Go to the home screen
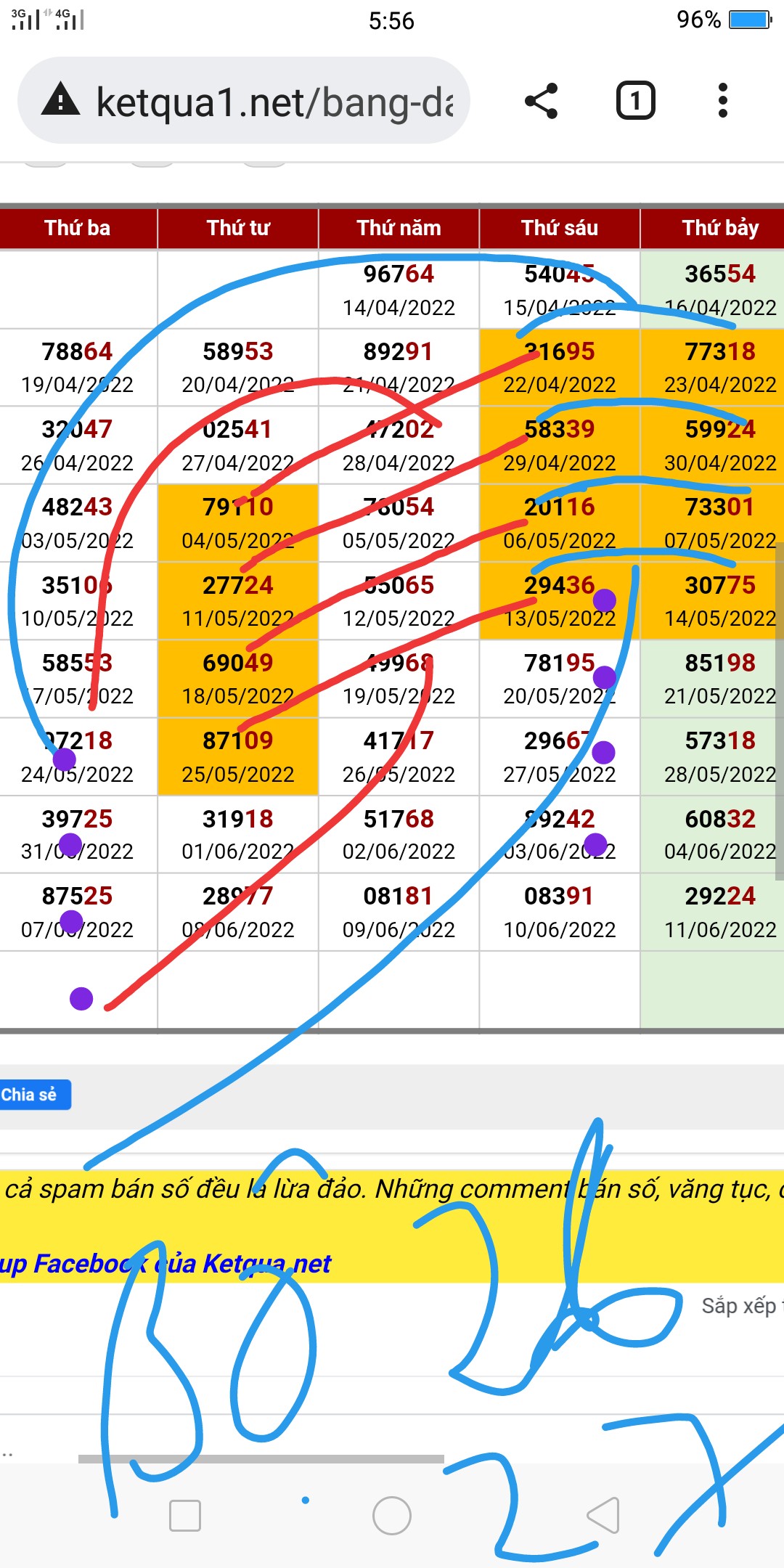The height and width of the screenshot is (1568, 784). 392,1516
